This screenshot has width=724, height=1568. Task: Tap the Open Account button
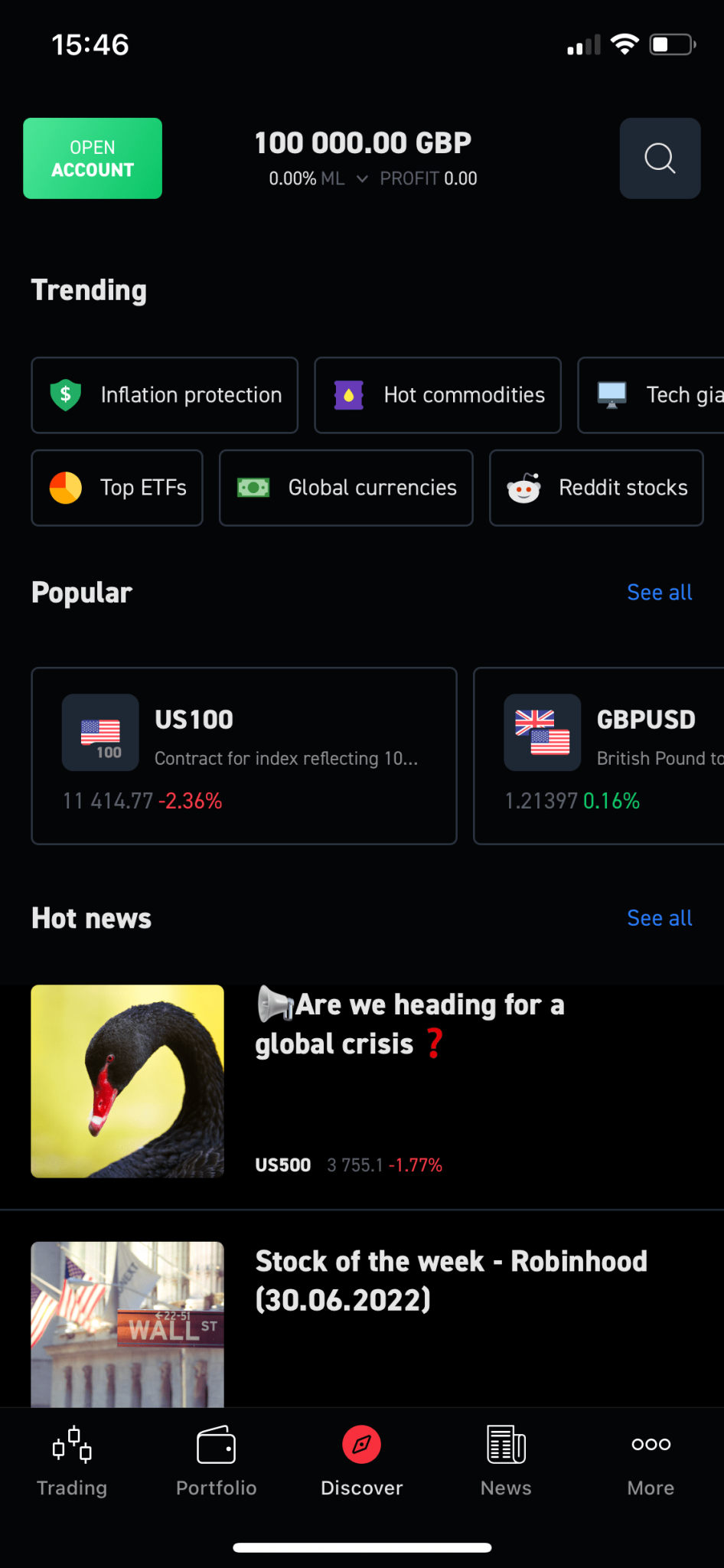point(93,158)
